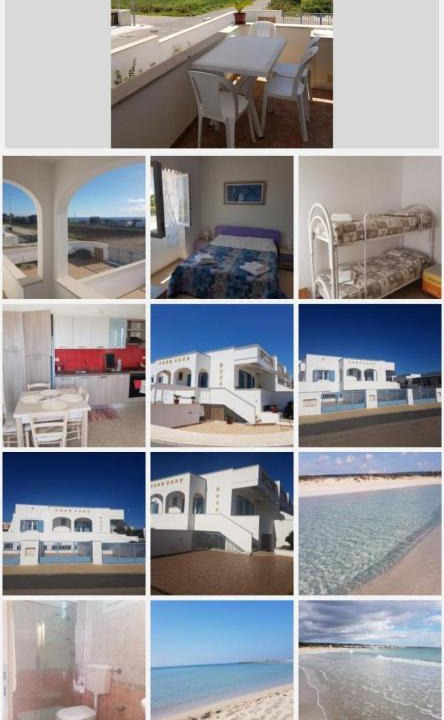Open the large terrace table photo
Viewport: 444px width, 720px height.
222,73
